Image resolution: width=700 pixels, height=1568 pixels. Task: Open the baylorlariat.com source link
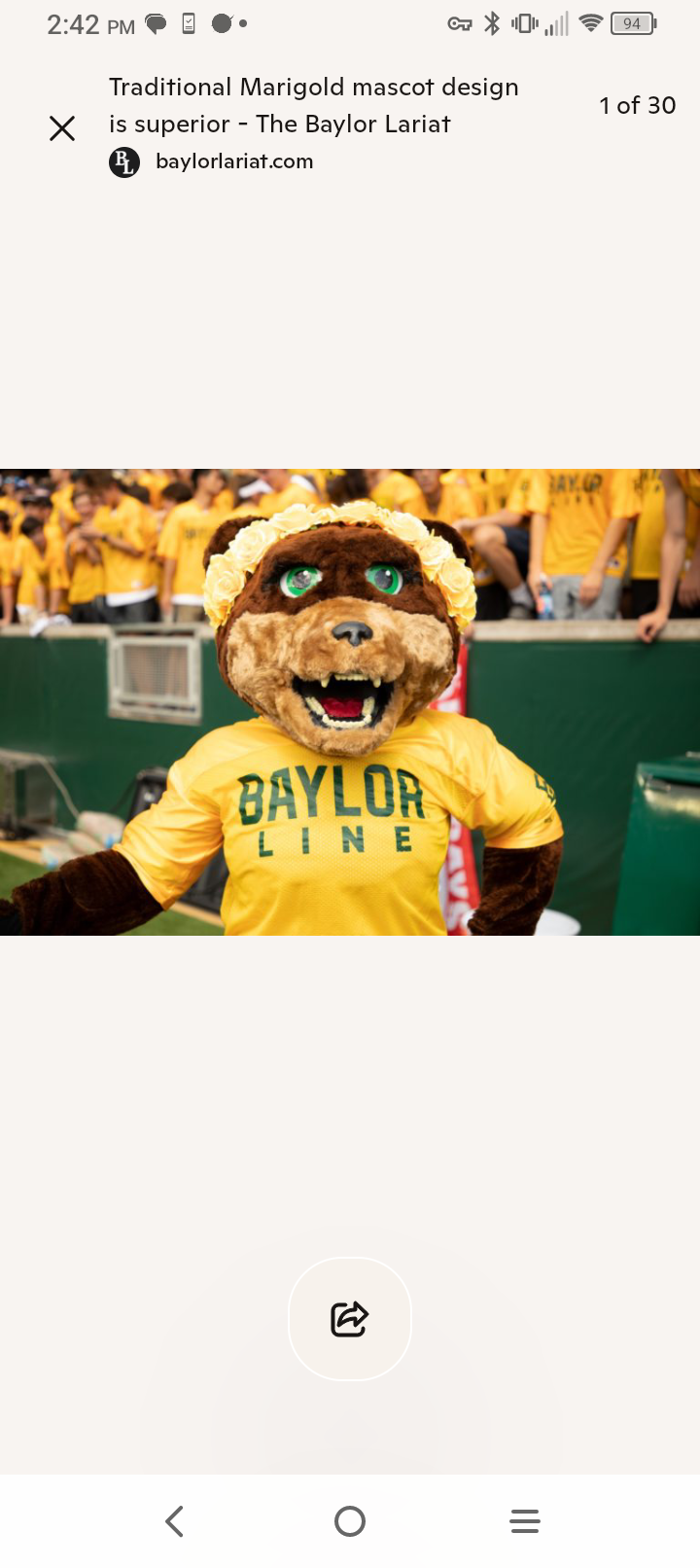(x=233, y=161)
